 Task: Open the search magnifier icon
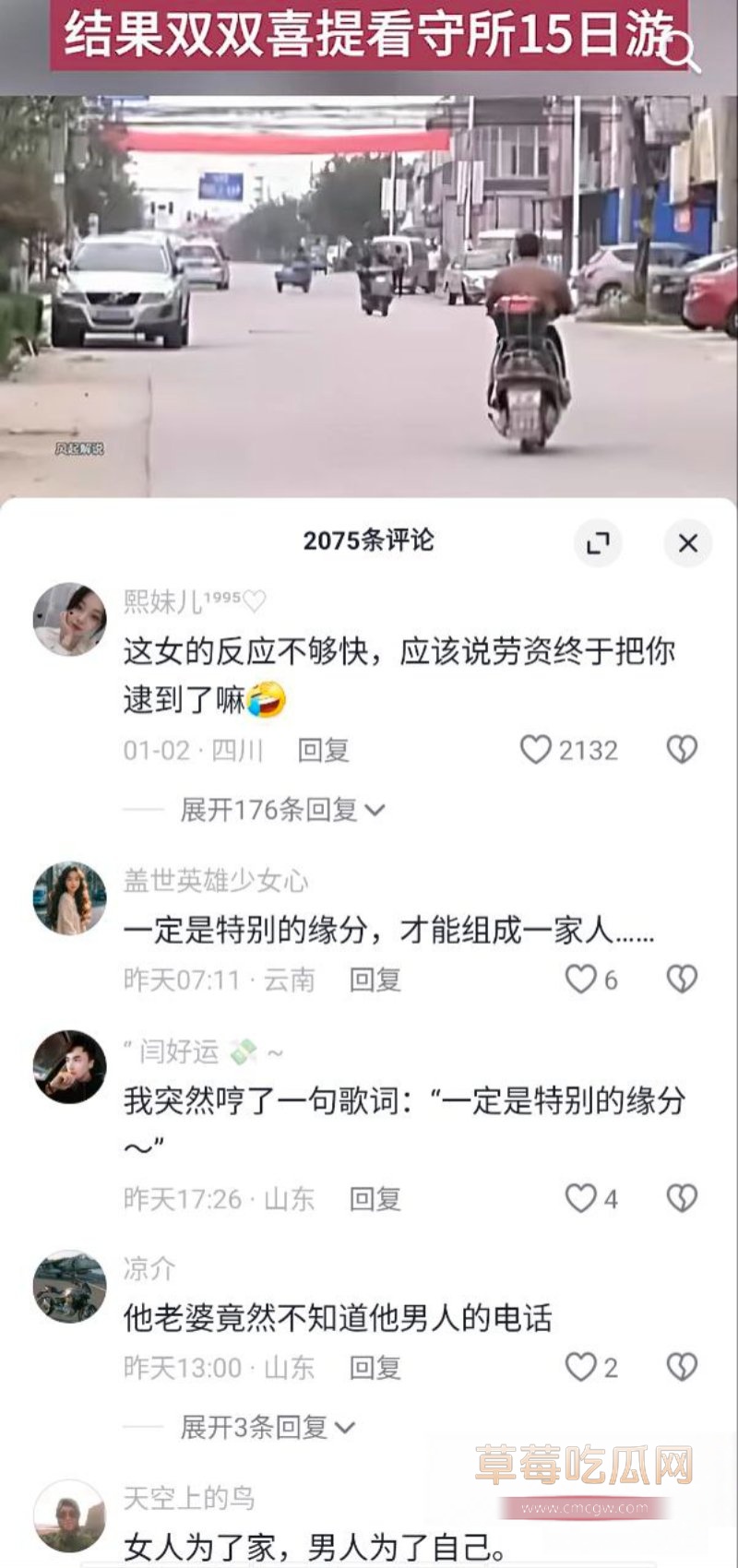683,53
